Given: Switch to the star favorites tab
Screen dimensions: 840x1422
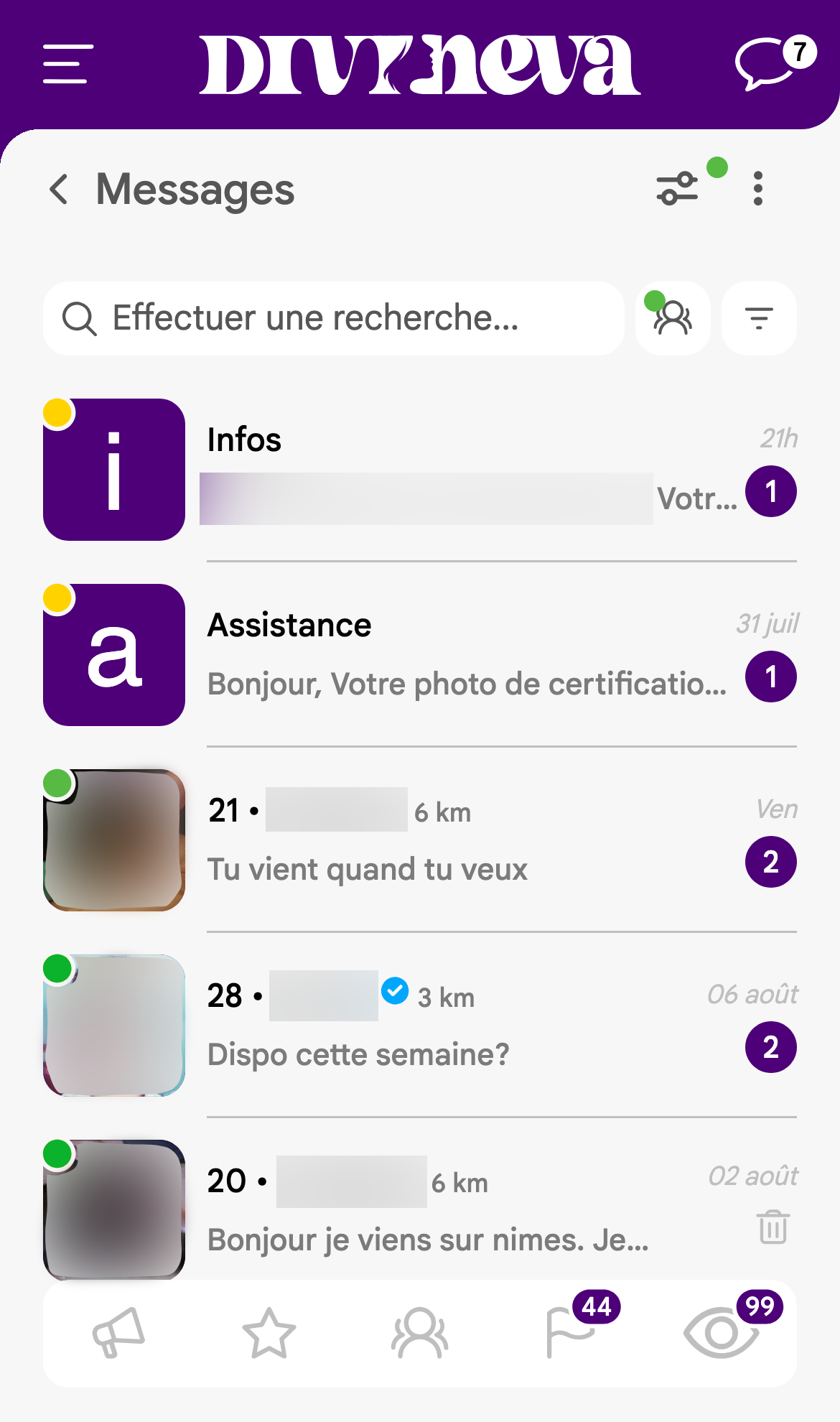Looking at the screenshot, I should click(269, 1333).
